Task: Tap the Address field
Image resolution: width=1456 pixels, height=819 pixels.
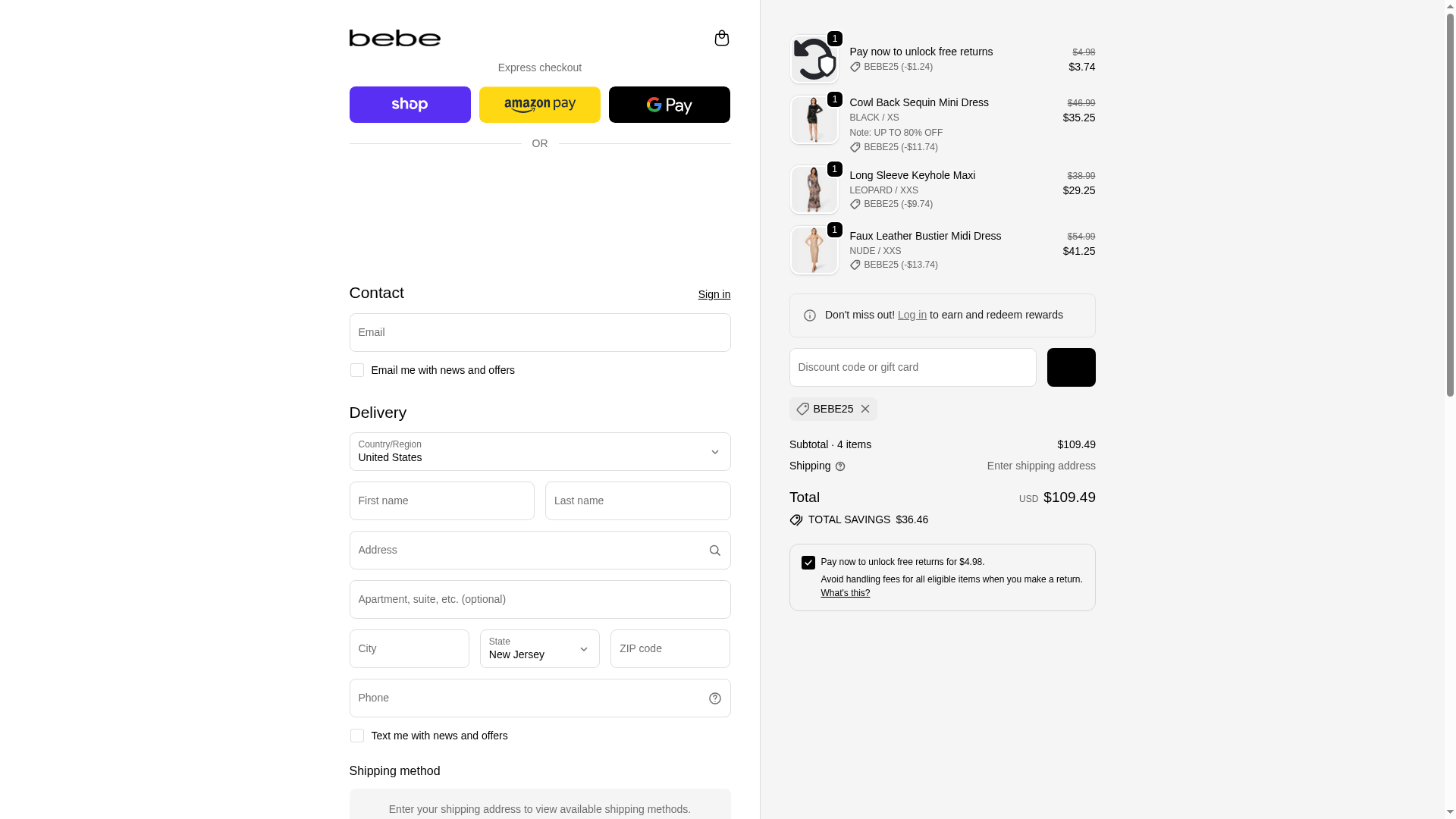Action: pyautogui.click(x=527, y=550)
